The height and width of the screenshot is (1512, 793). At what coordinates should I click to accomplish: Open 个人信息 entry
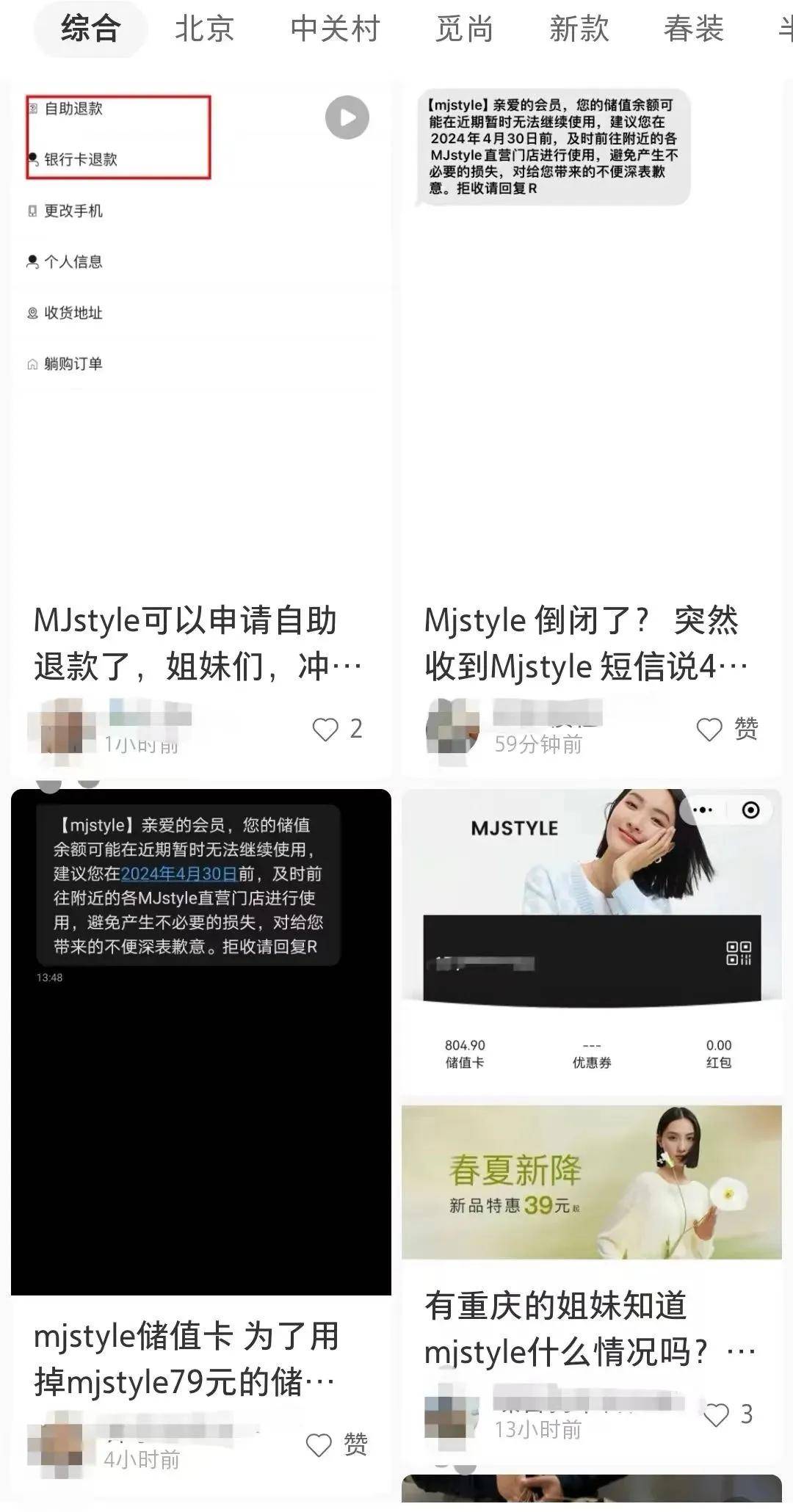(74, 261)
